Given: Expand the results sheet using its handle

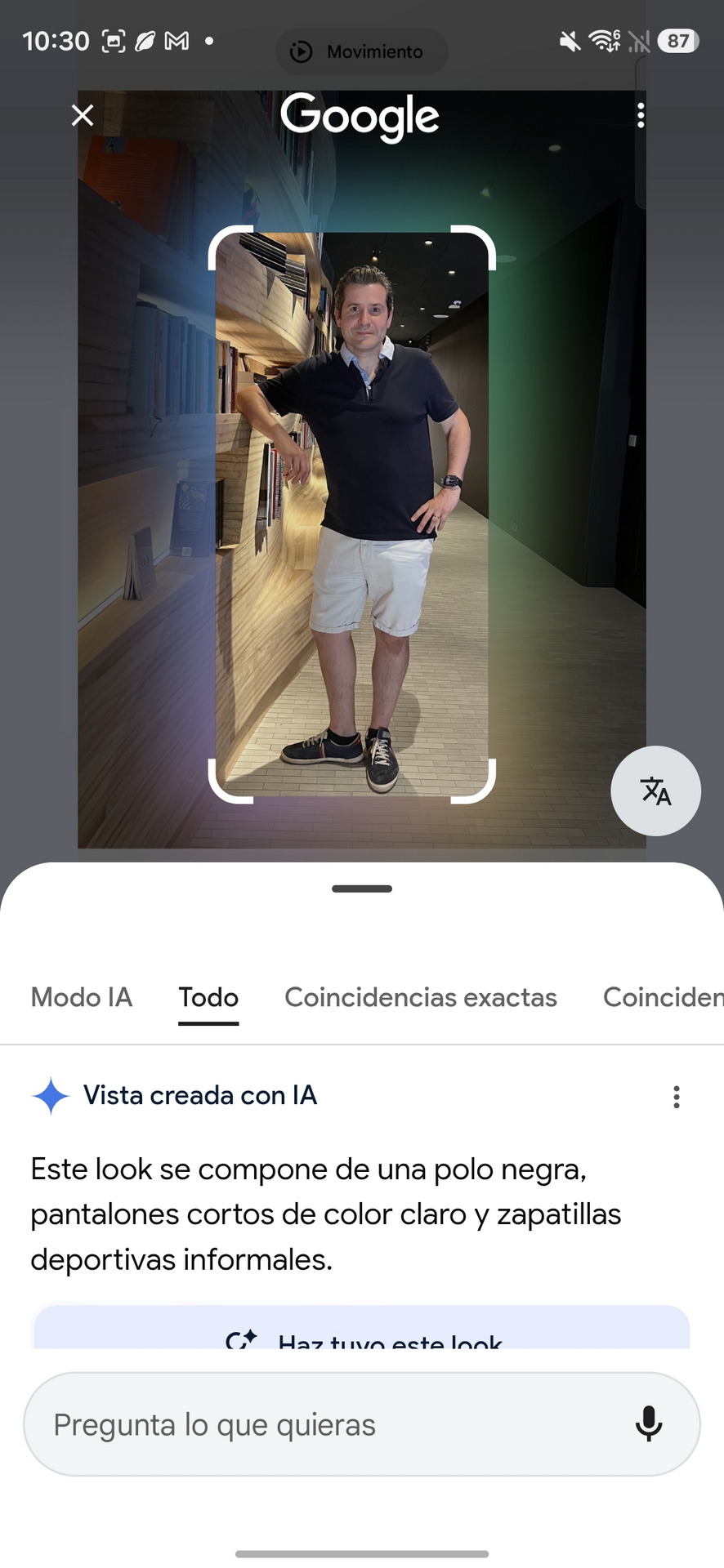Looking at the screenshot, I should pos(361,889).
